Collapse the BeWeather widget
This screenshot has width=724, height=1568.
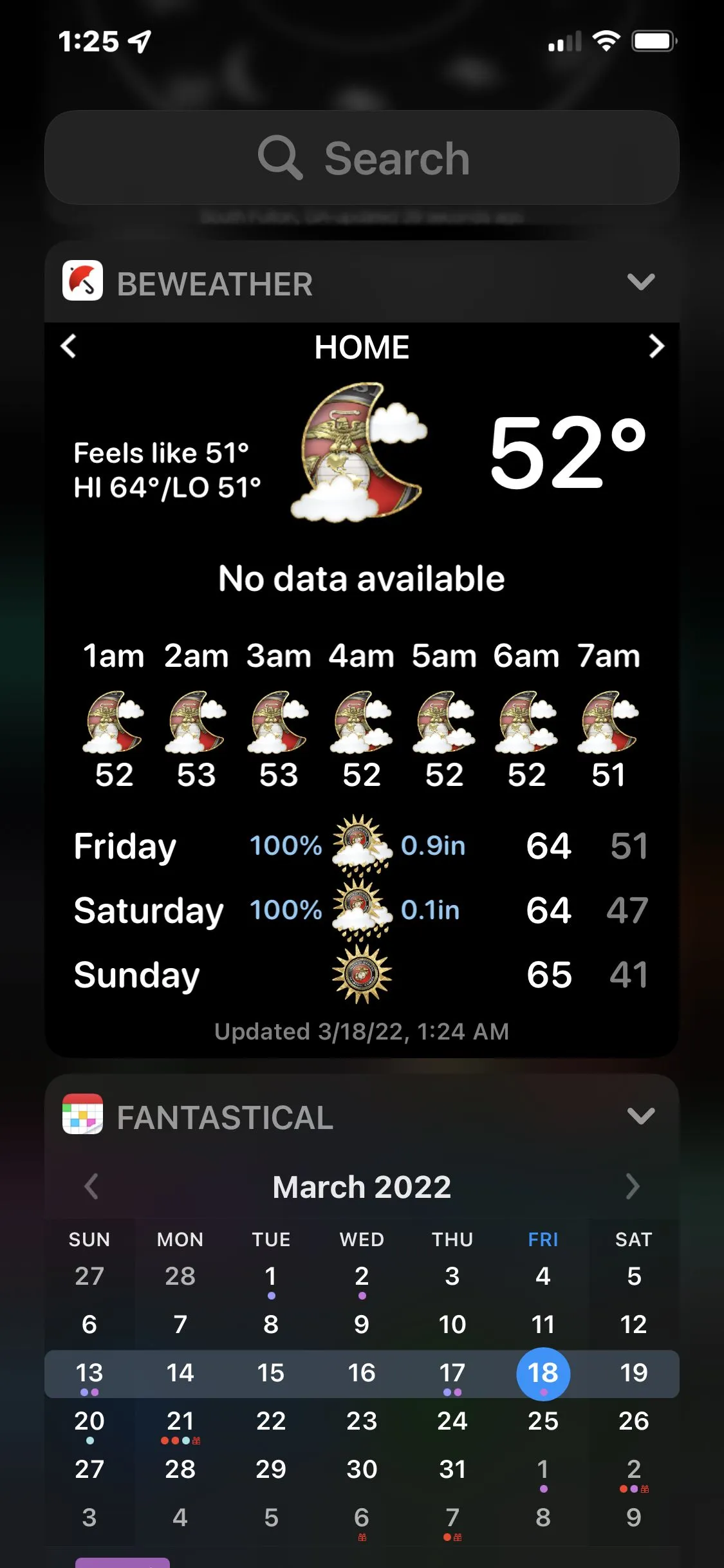click(x=640, y=282)
